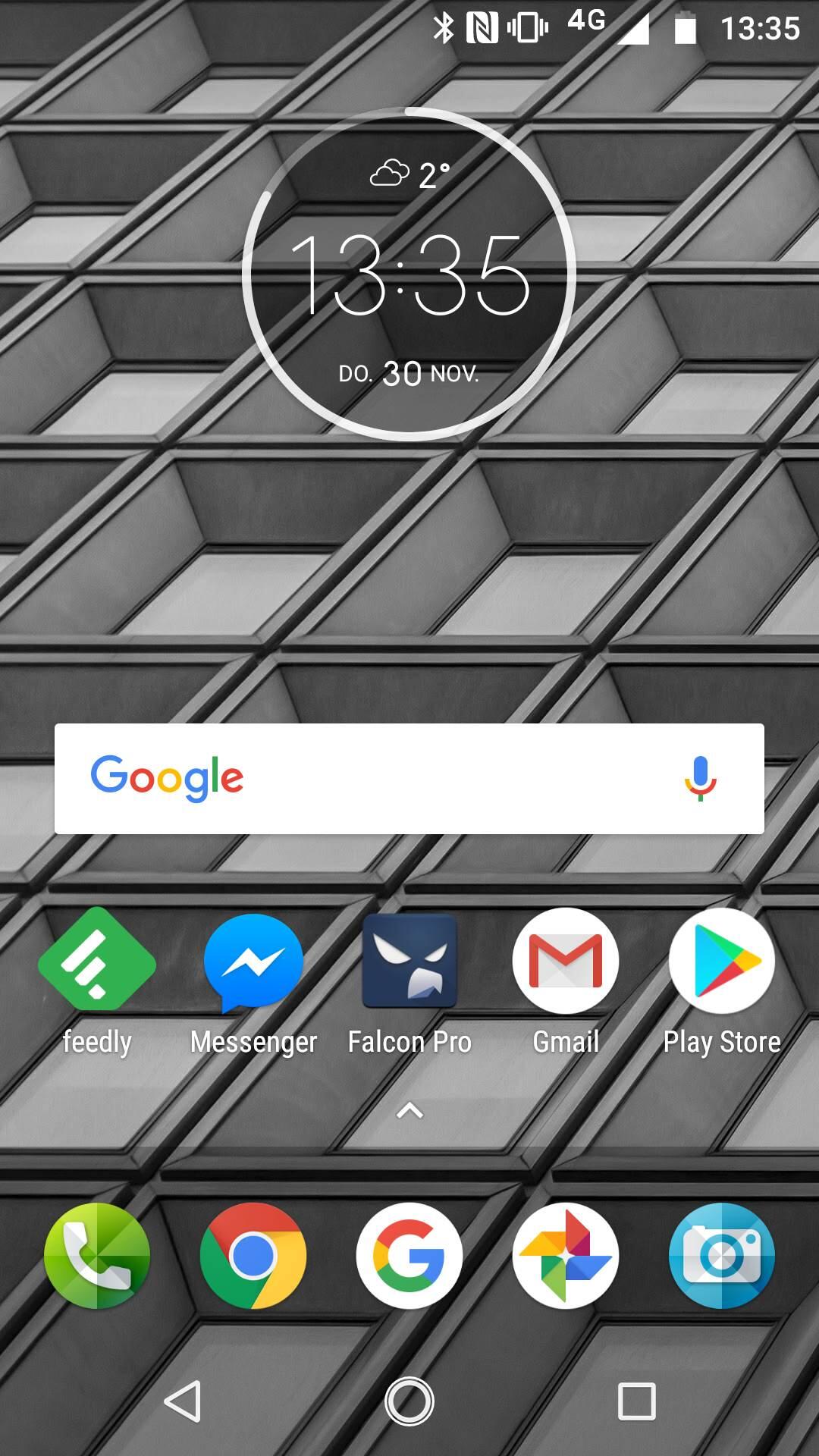The width and height of the screenshot is (819, 1456).
Task: Expand the app drawer arrow
Action: click(409, 1111)
